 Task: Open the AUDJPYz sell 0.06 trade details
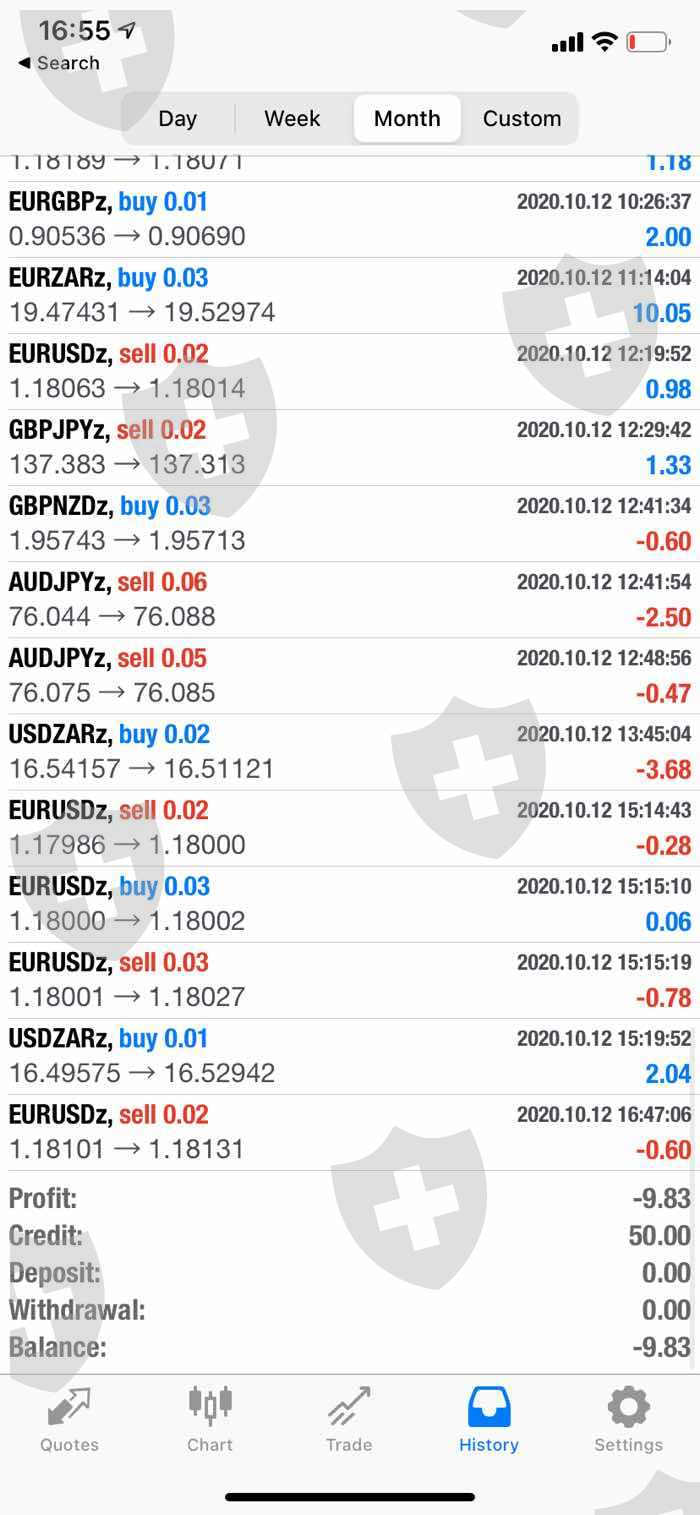[350, 600]
